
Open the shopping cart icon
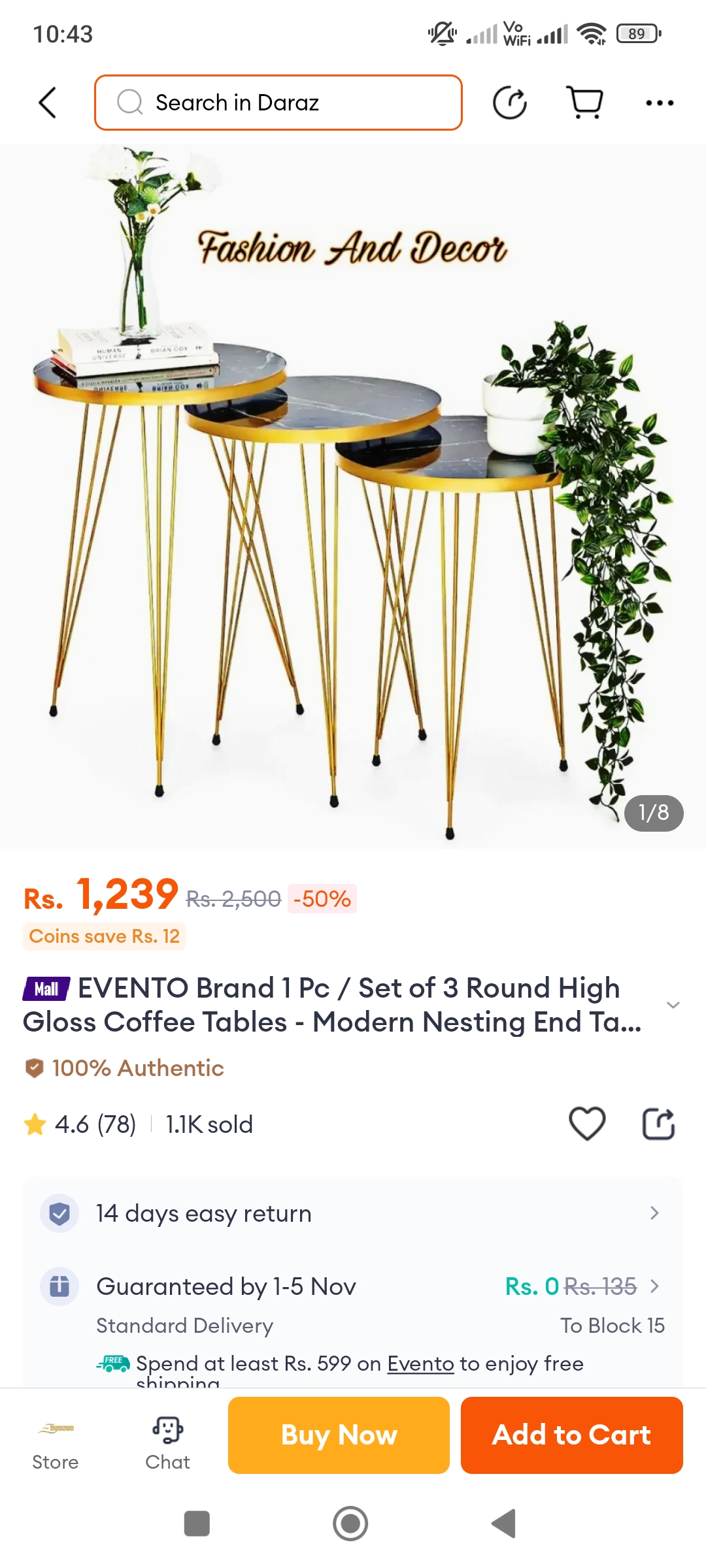pos(585,103)
